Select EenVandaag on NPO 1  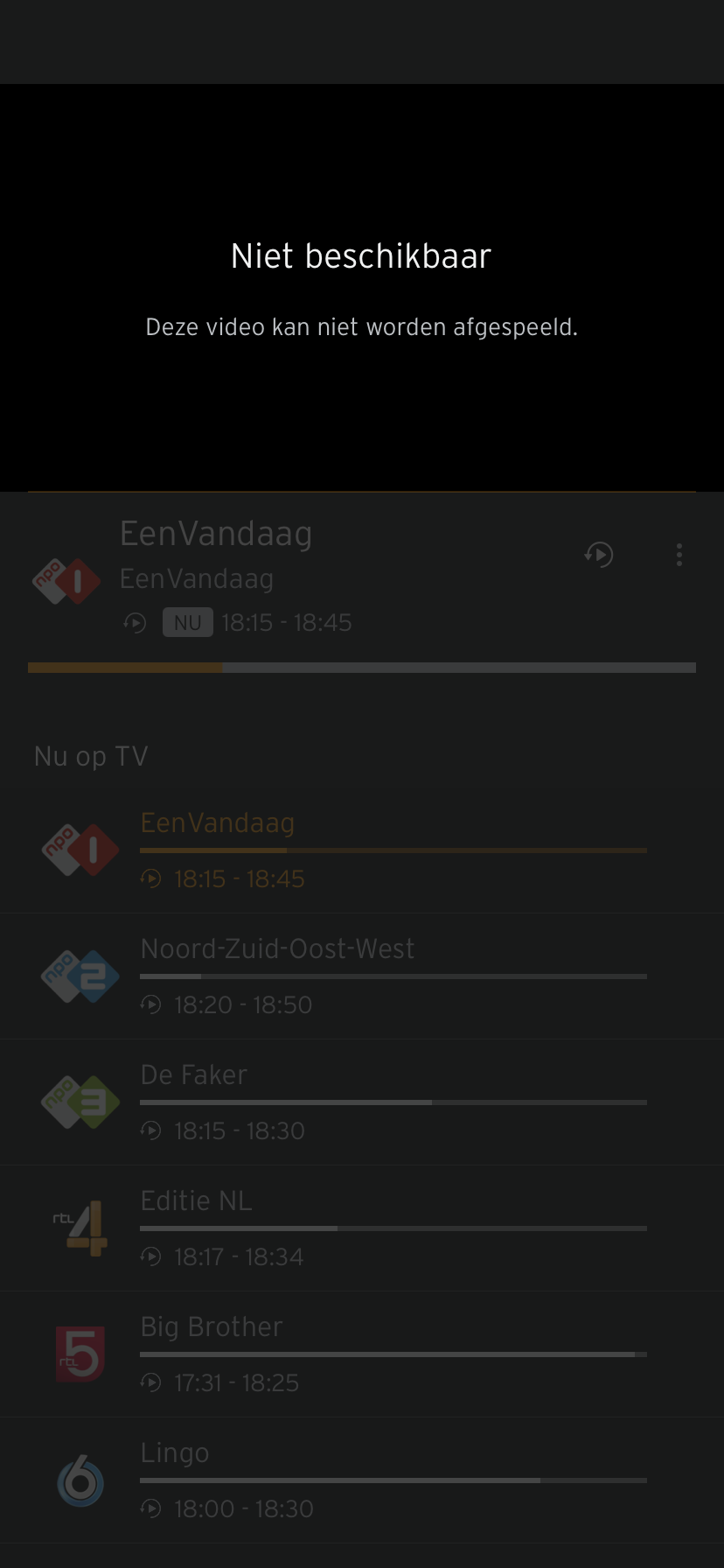pos(361,850)
